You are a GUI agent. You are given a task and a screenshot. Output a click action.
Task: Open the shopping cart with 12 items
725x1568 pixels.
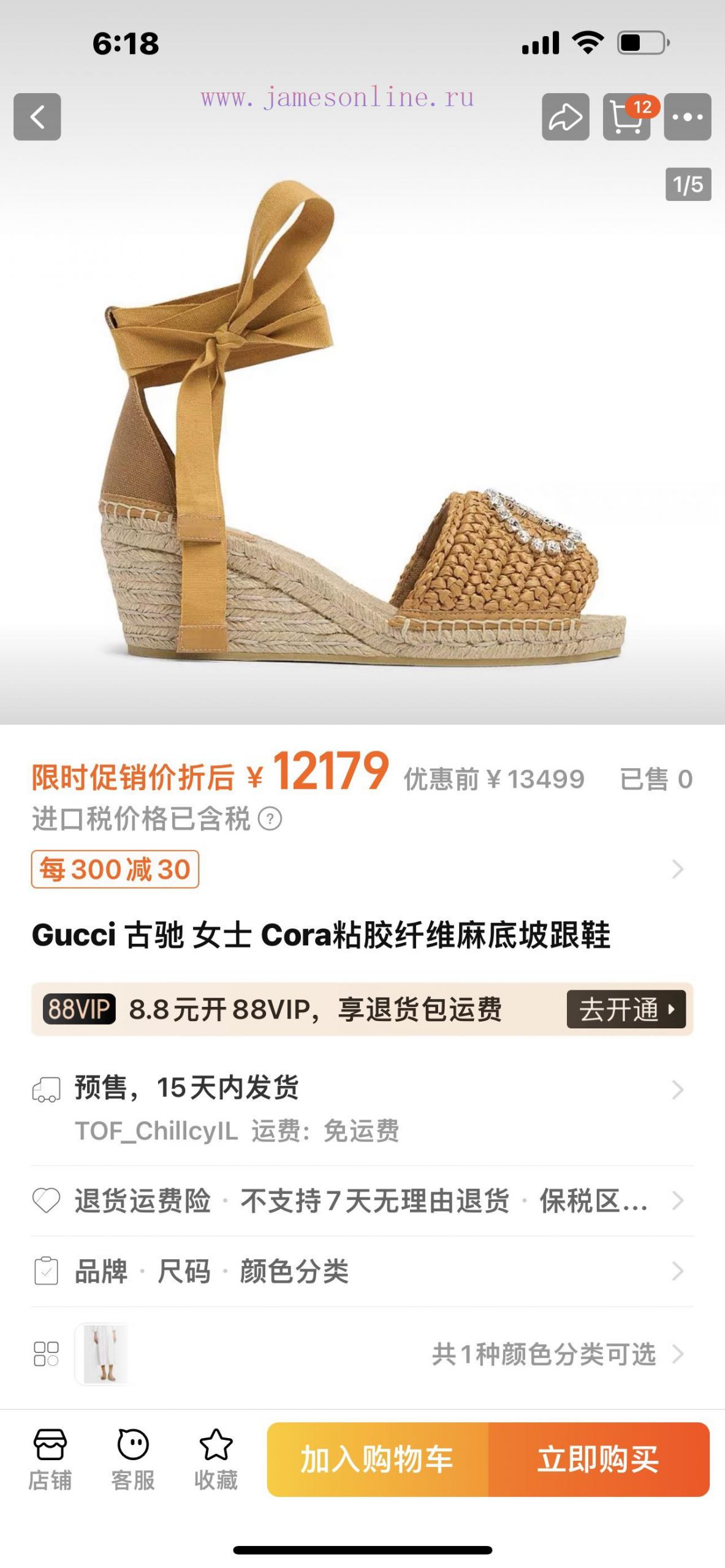[626, 117]
